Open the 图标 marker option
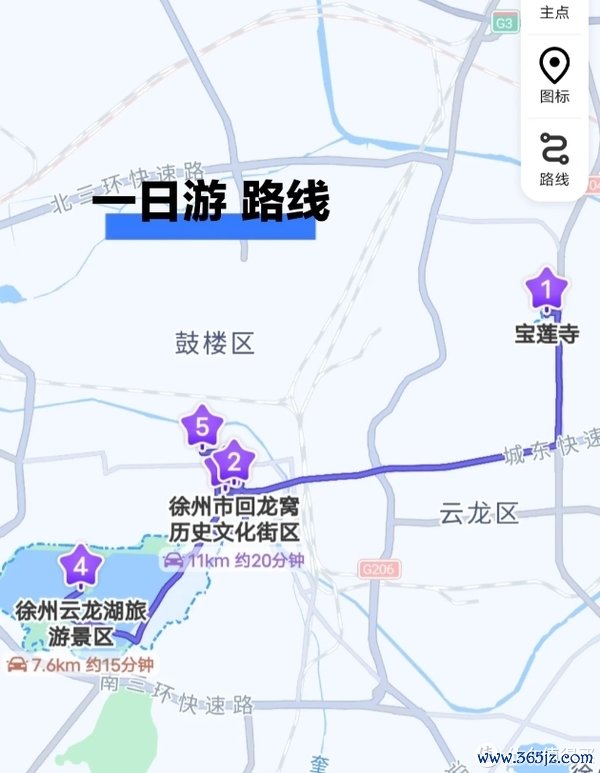600x773 pixels. coord(554,74)
